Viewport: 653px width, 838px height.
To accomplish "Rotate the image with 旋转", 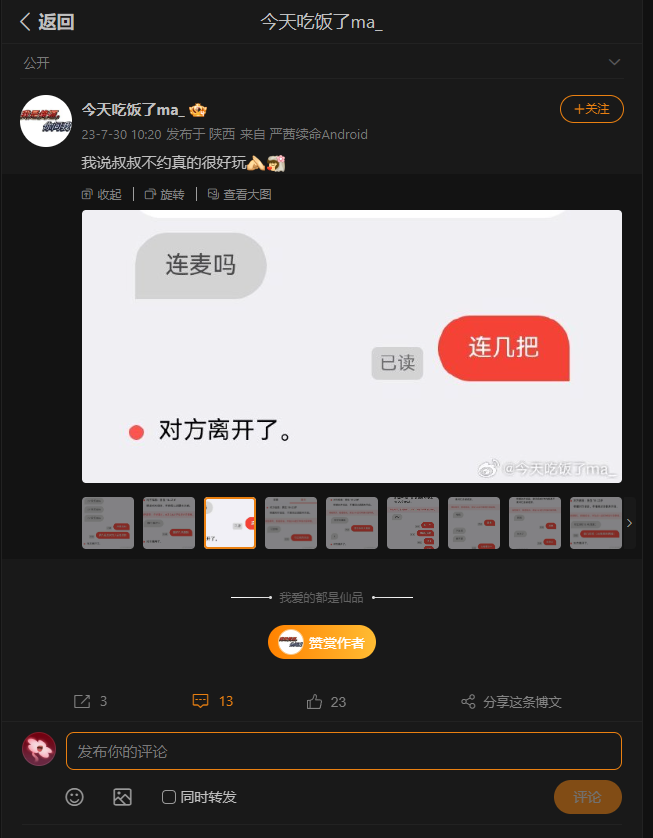I will pos(165,194).
